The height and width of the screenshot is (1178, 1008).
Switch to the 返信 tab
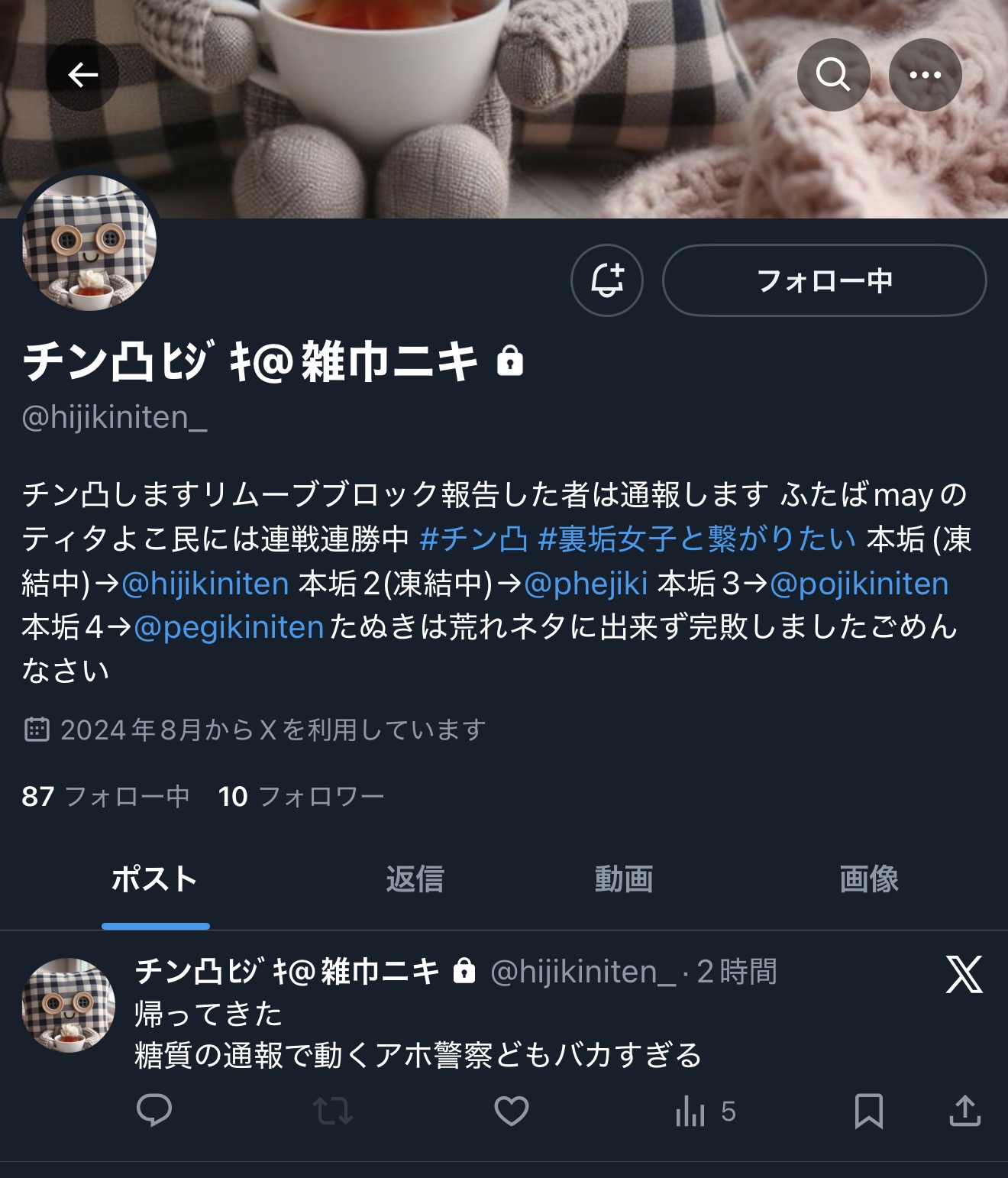pyautogui.click(x=415, y=879)
